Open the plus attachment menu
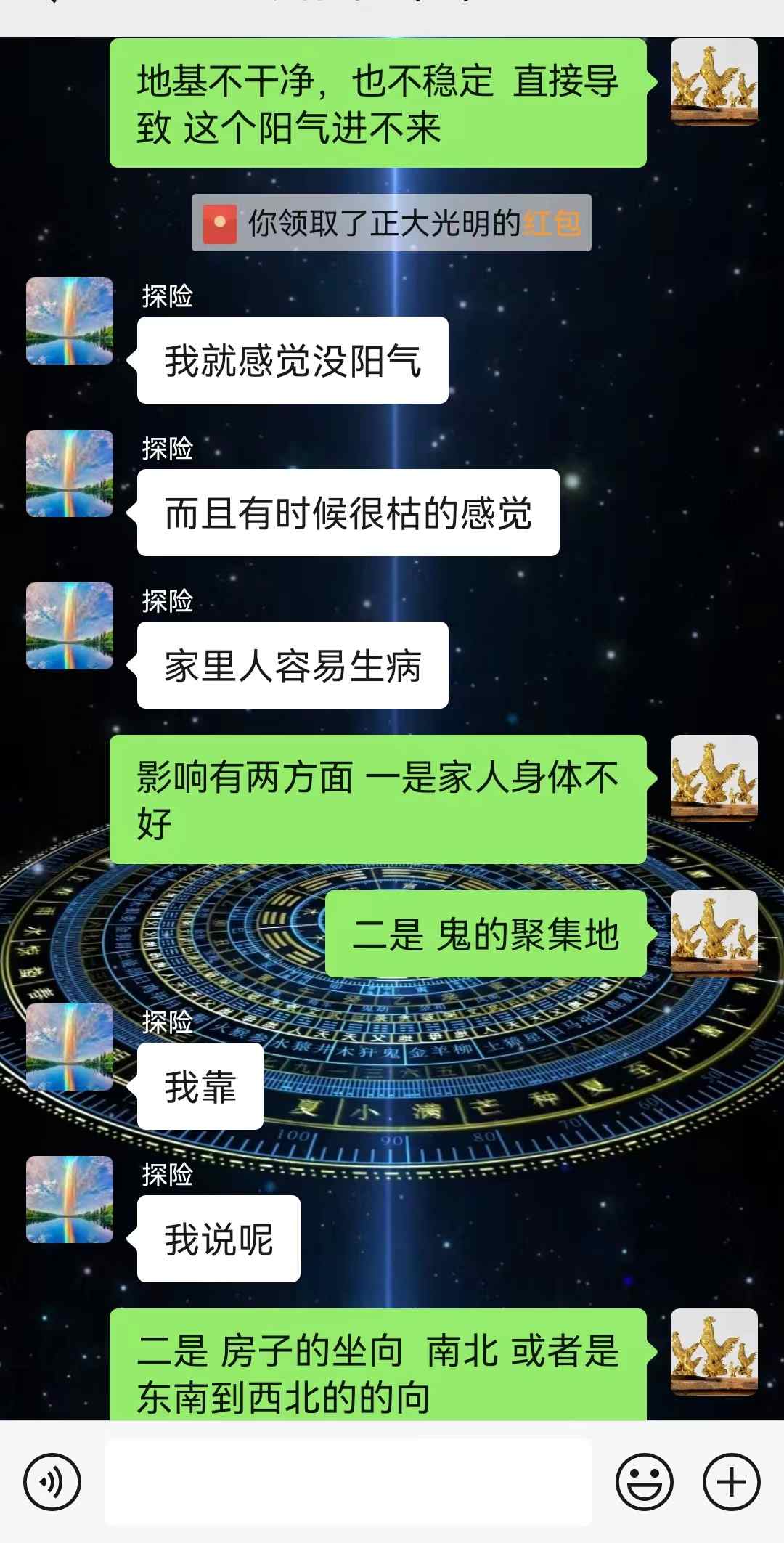Screen dimensions: 784x1543 (731, 1482)
